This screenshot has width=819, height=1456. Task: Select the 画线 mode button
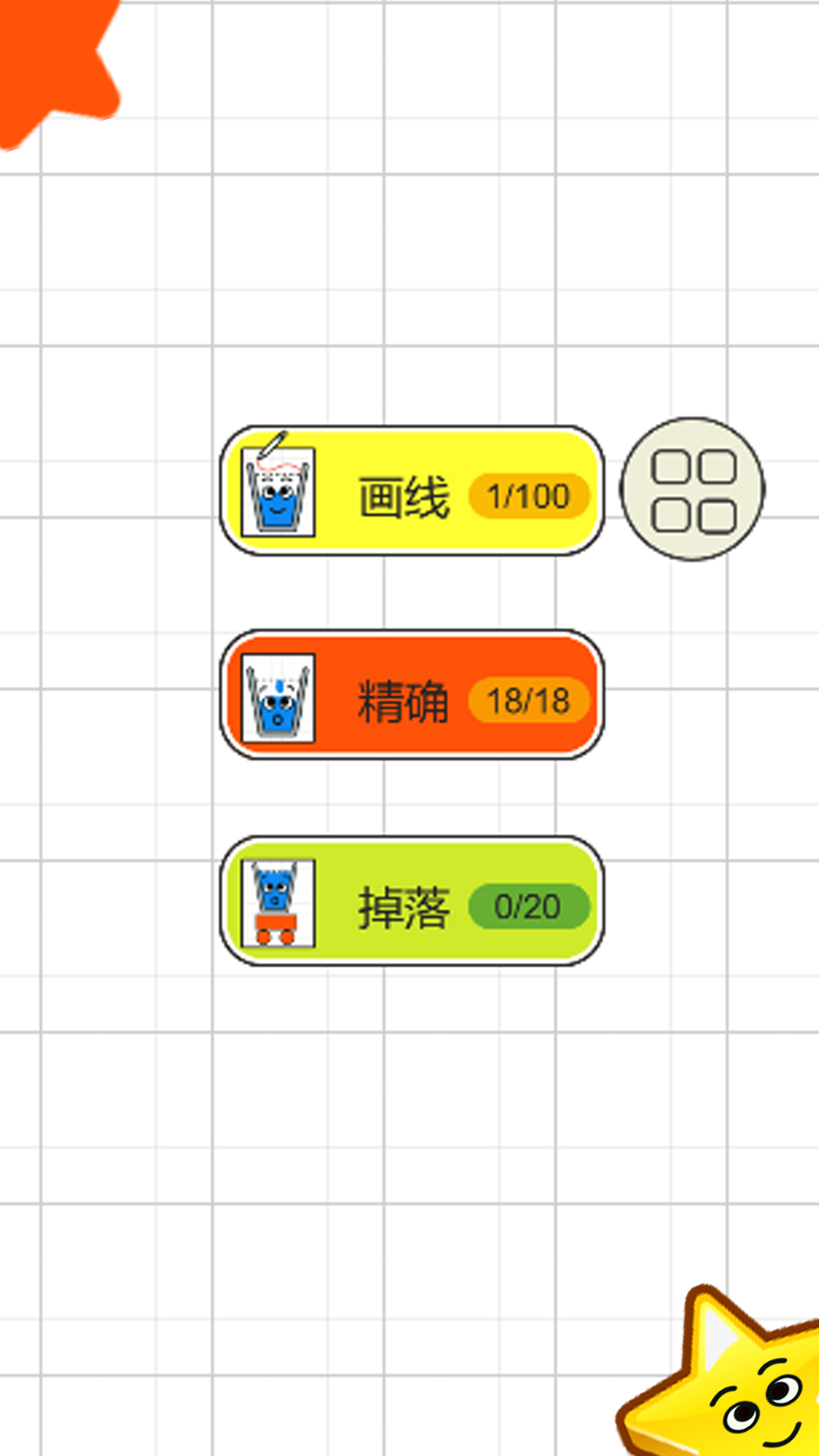point(412,491)
